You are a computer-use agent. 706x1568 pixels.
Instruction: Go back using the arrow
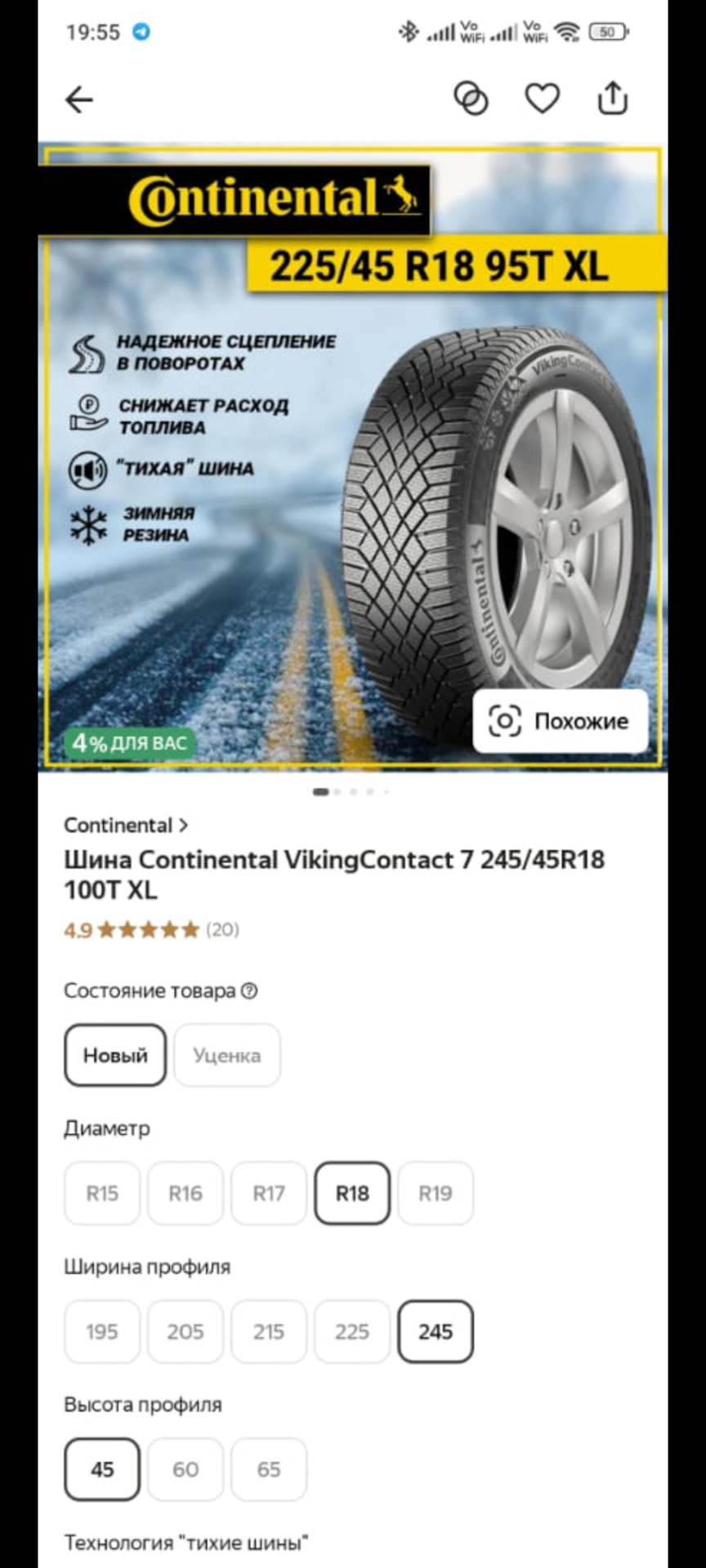pyautogui.click(x=79, y=100)
